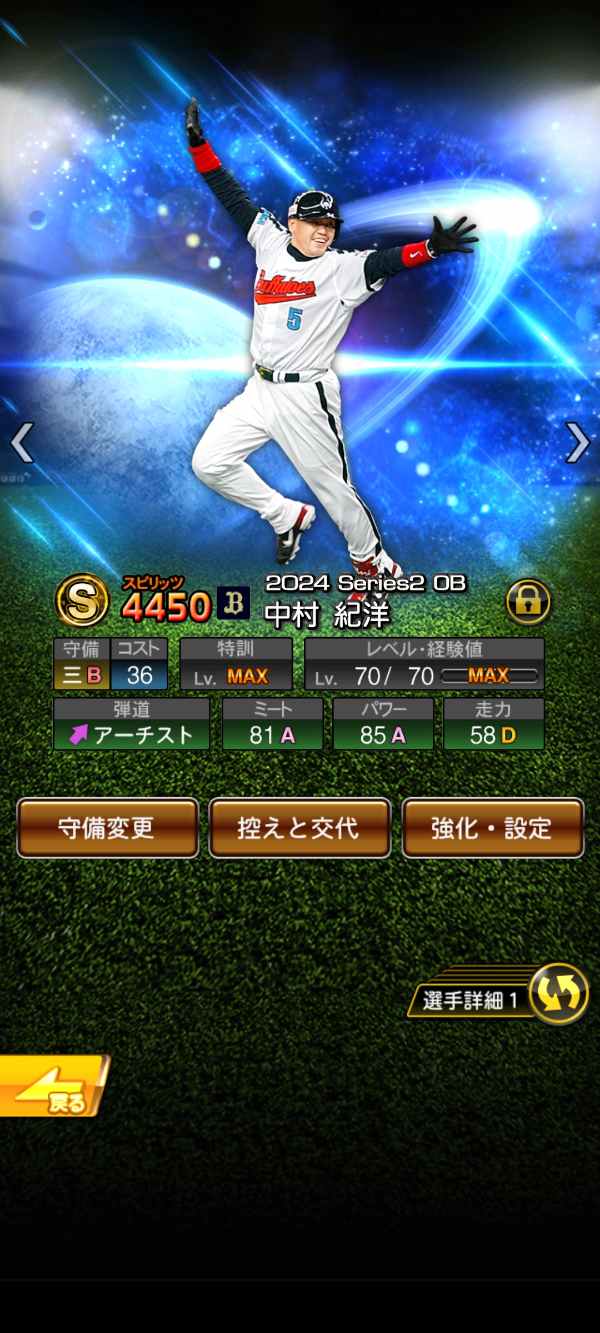Open 守備変更 (change position)
Screen dimensions: 600x1333
tap(107, 827)
